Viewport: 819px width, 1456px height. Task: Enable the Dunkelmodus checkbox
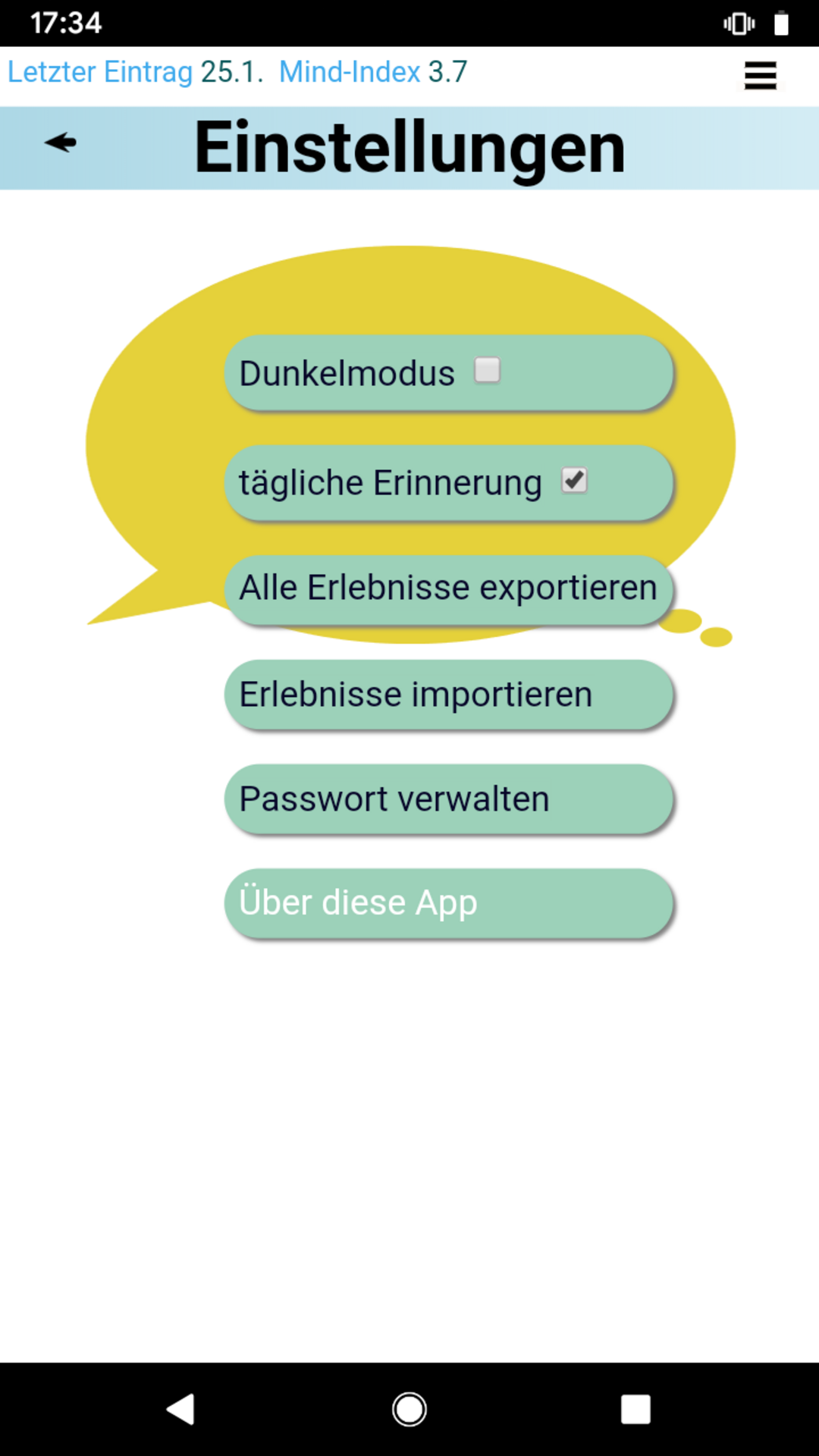(487, 371)
